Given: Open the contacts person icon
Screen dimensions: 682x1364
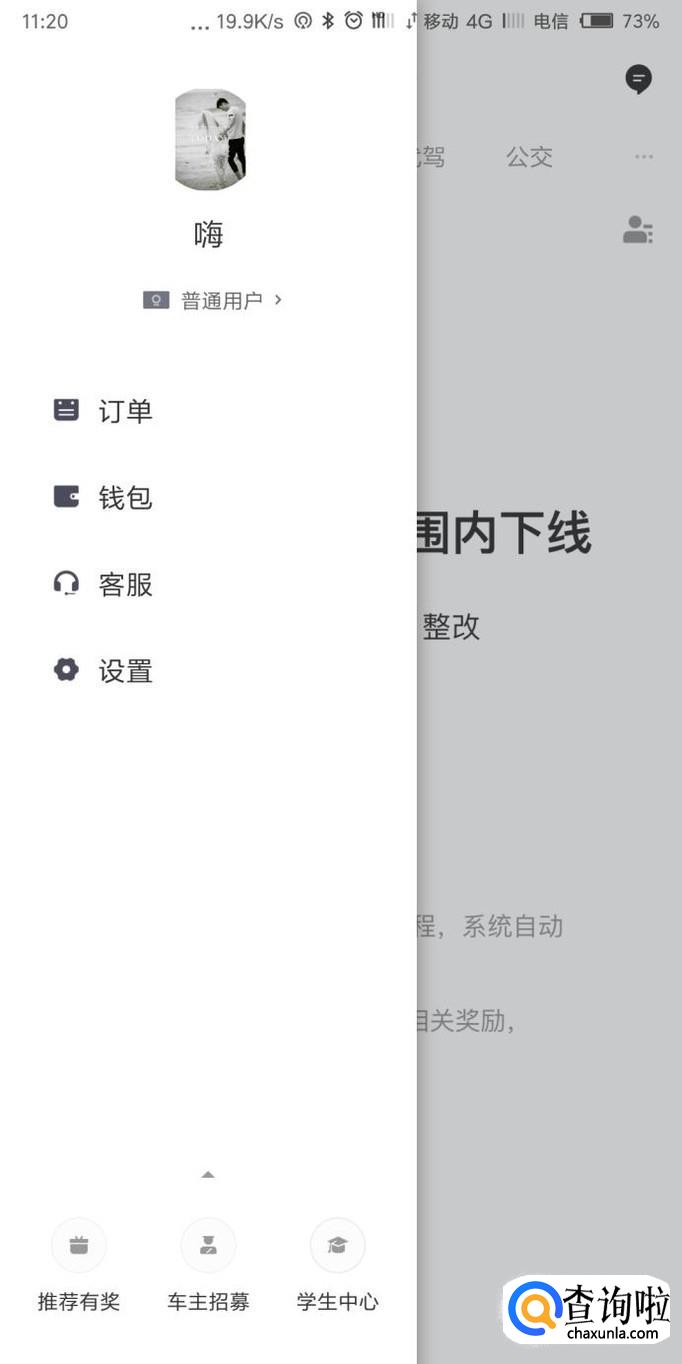Looking at the screenshot, I should coord(637,230).
